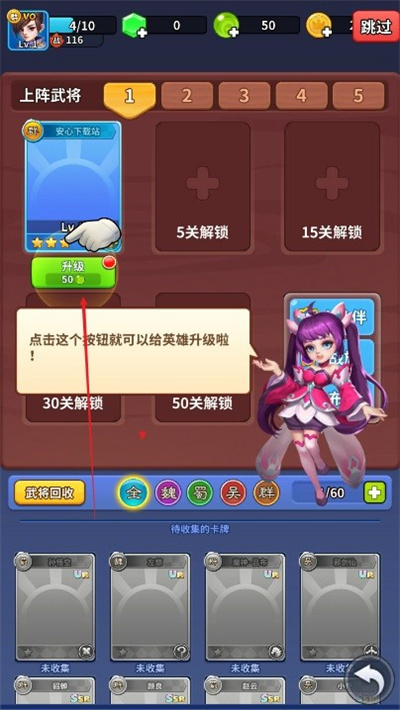This screenshot has width=400, height=710.
Task: Filter heroes by 吴 faction
Action: 233,493
